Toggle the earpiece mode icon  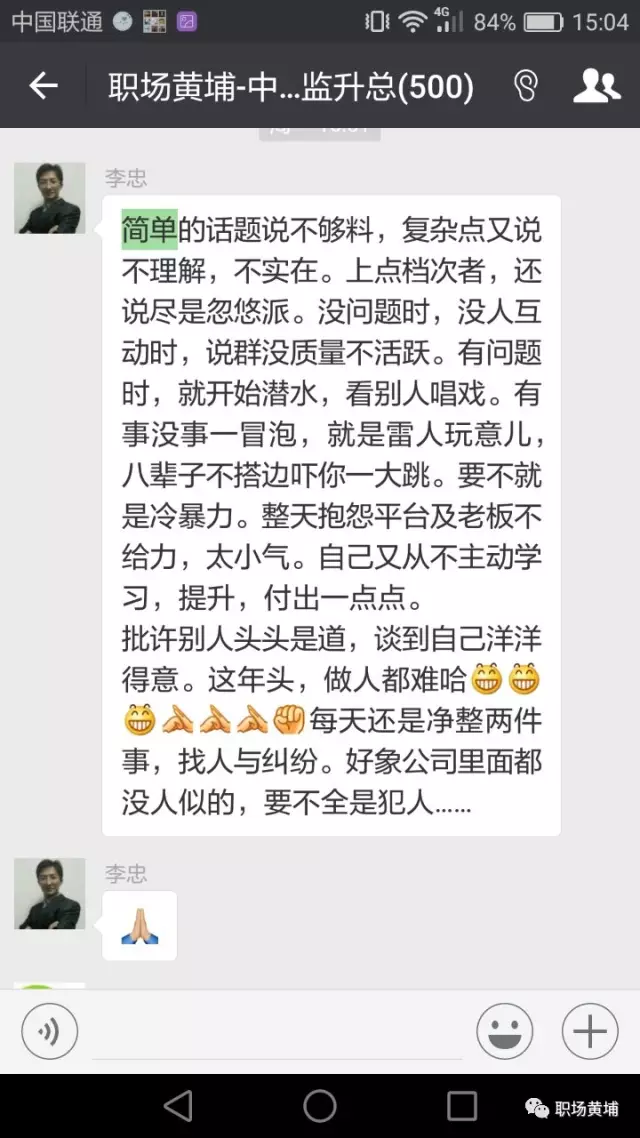click(x=526, y=87)
